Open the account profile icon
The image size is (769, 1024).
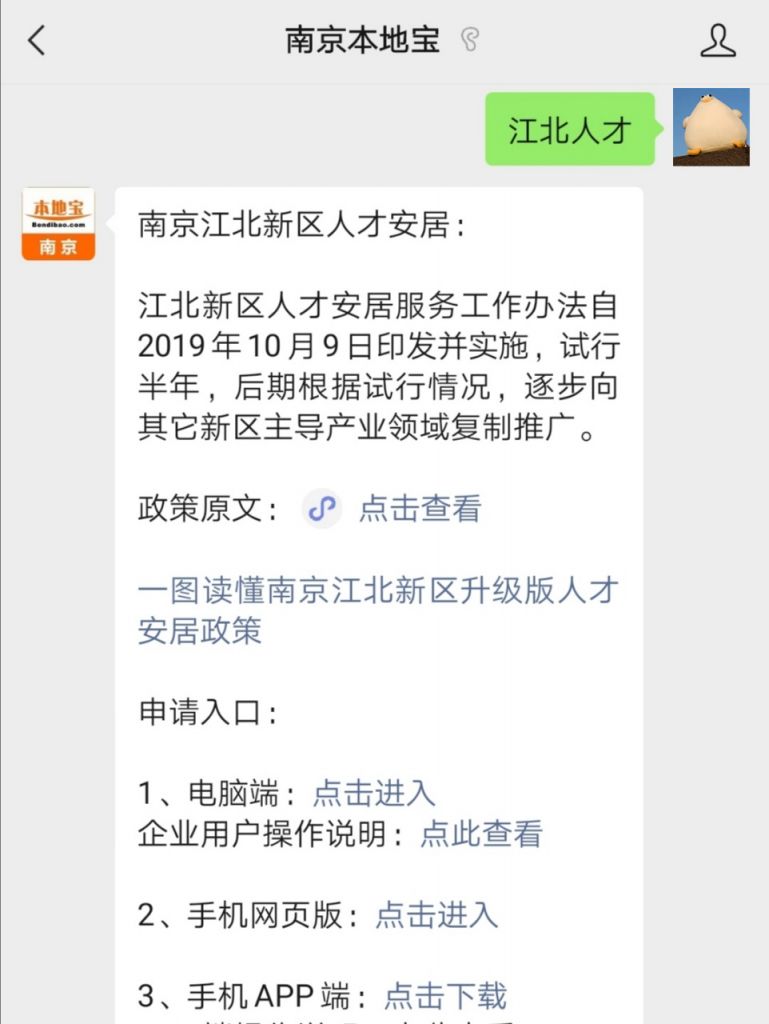[x=717, y=41]
